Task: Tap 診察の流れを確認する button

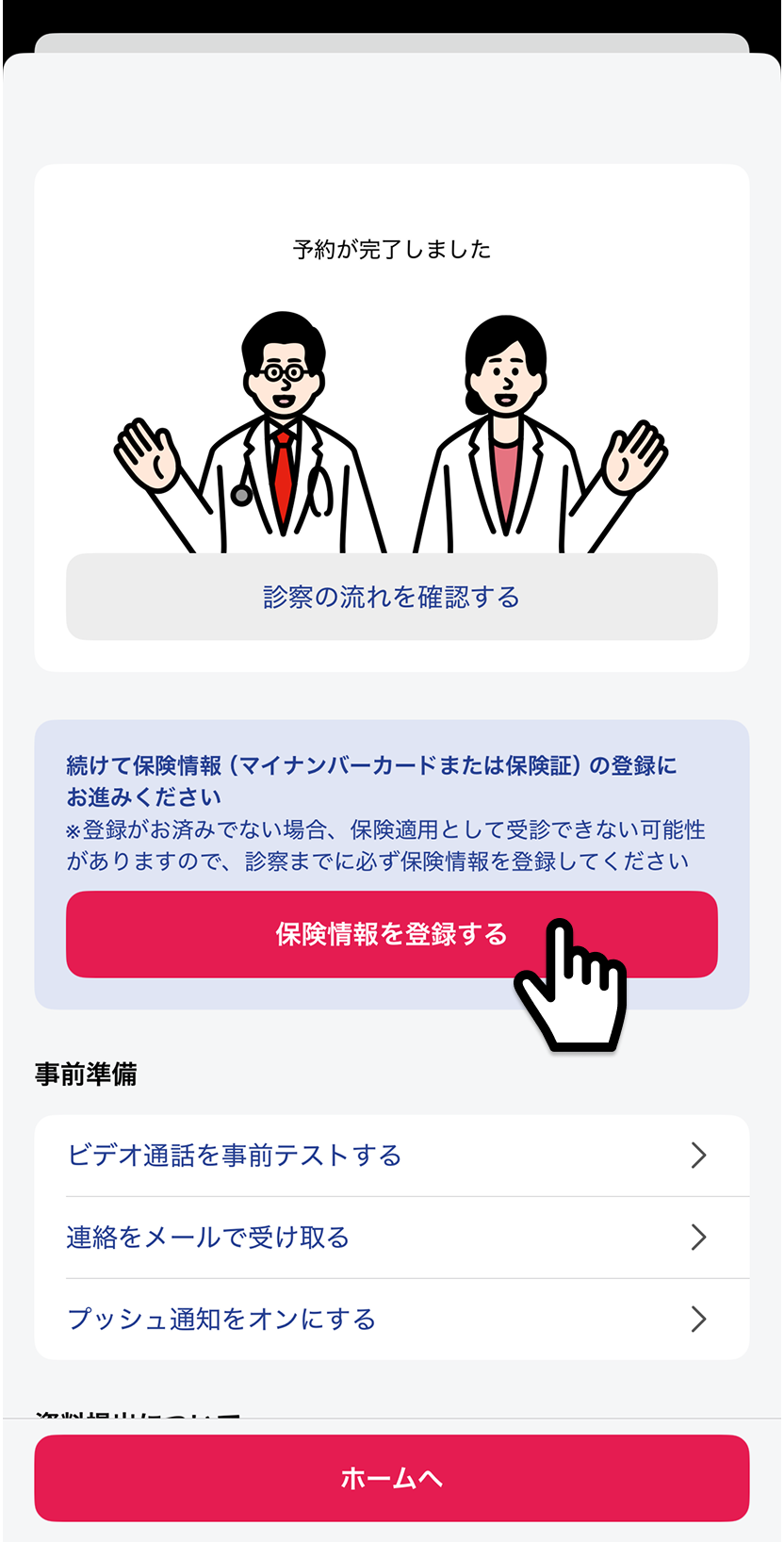Action: pyautogui.click(x=392, y=597)
